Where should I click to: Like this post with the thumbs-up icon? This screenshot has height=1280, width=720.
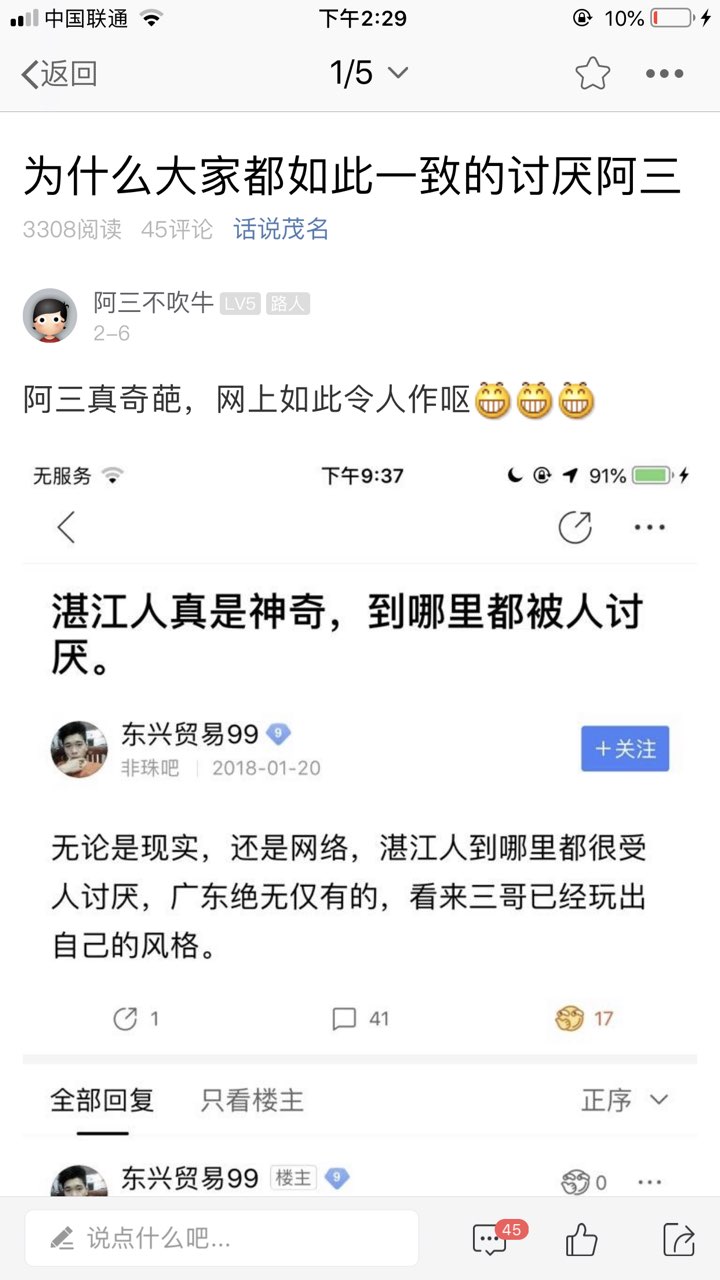(581, 1240)
